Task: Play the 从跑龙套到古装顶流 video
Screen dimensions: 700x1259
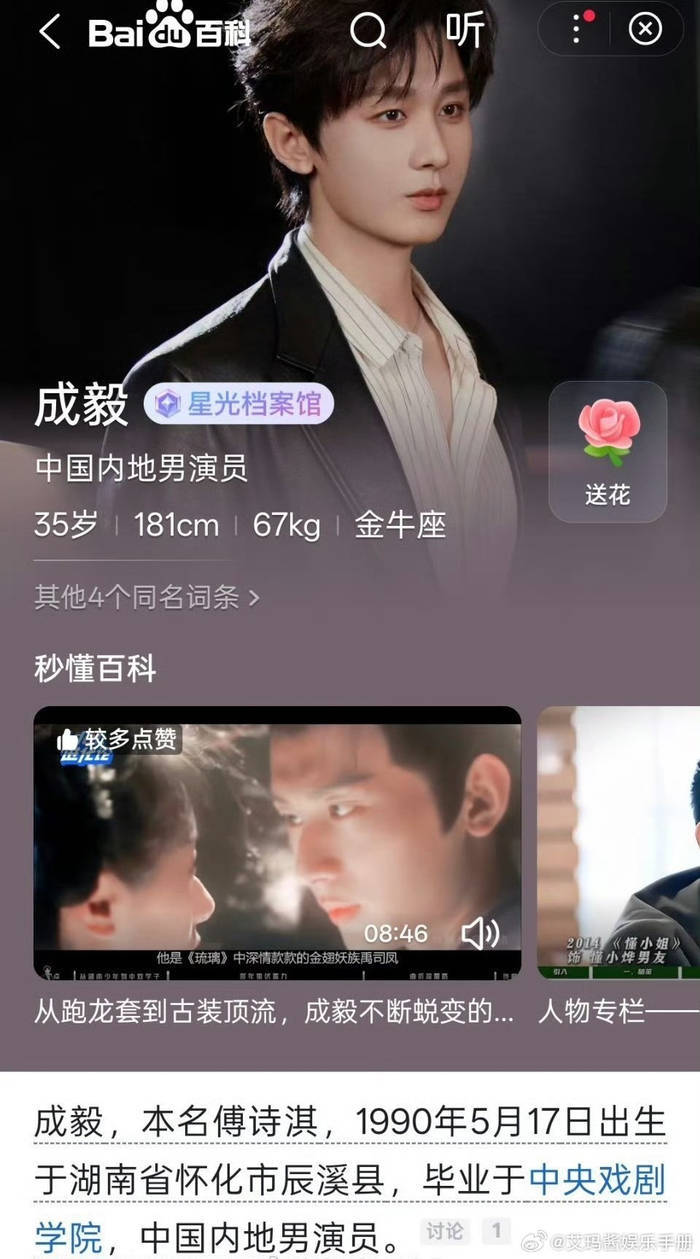Action: 277,842
